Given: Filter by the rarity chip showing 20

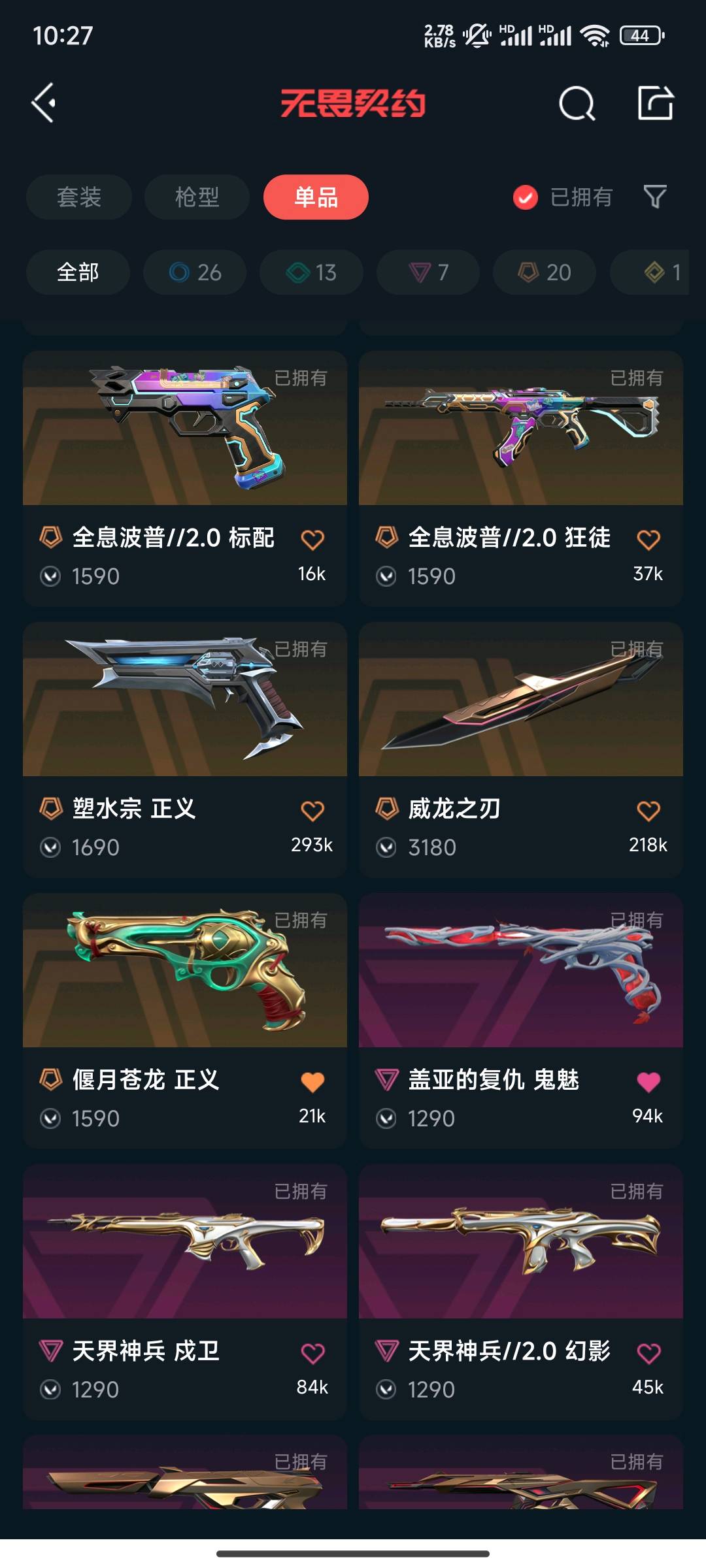Looking at the screenshot, I should (545, 272).
